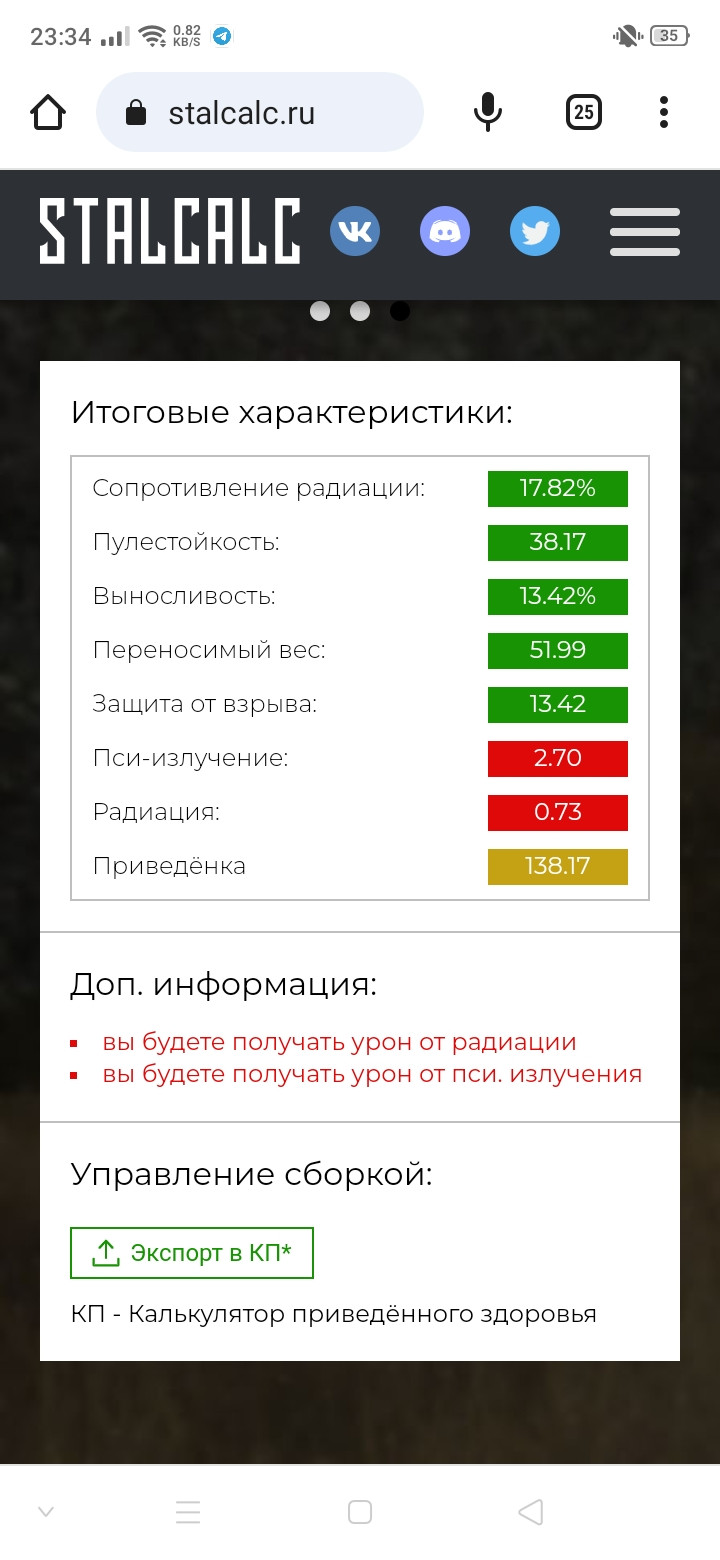Viewport: 720px width, 1560px height.
Task: Open the STALCALC VK page
Action: tap(355, 232)
